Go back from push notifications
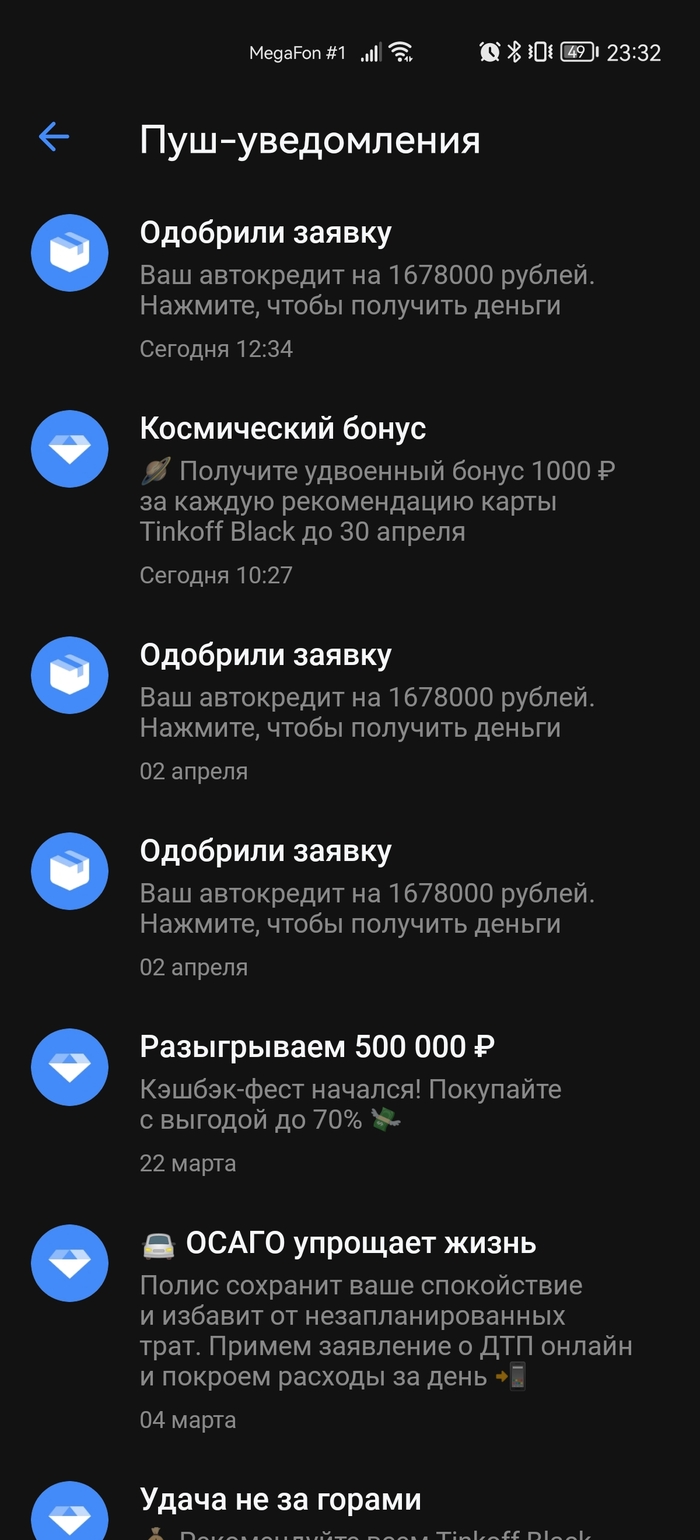Viewport: 700px width, 1540px height. point(54,137)
